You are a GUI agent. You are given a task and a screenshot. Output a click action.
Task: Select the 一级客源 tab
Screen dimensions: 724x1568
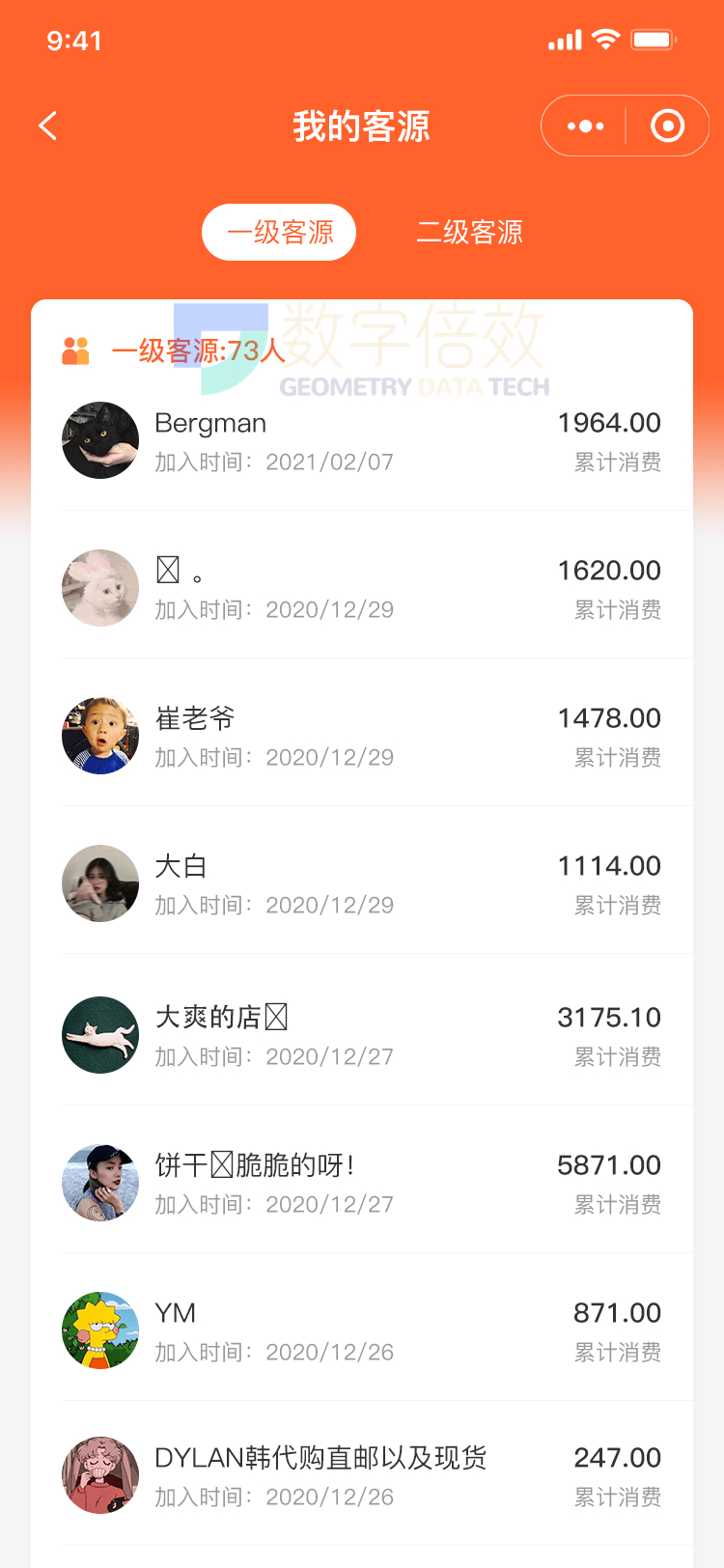pos(278,233)
